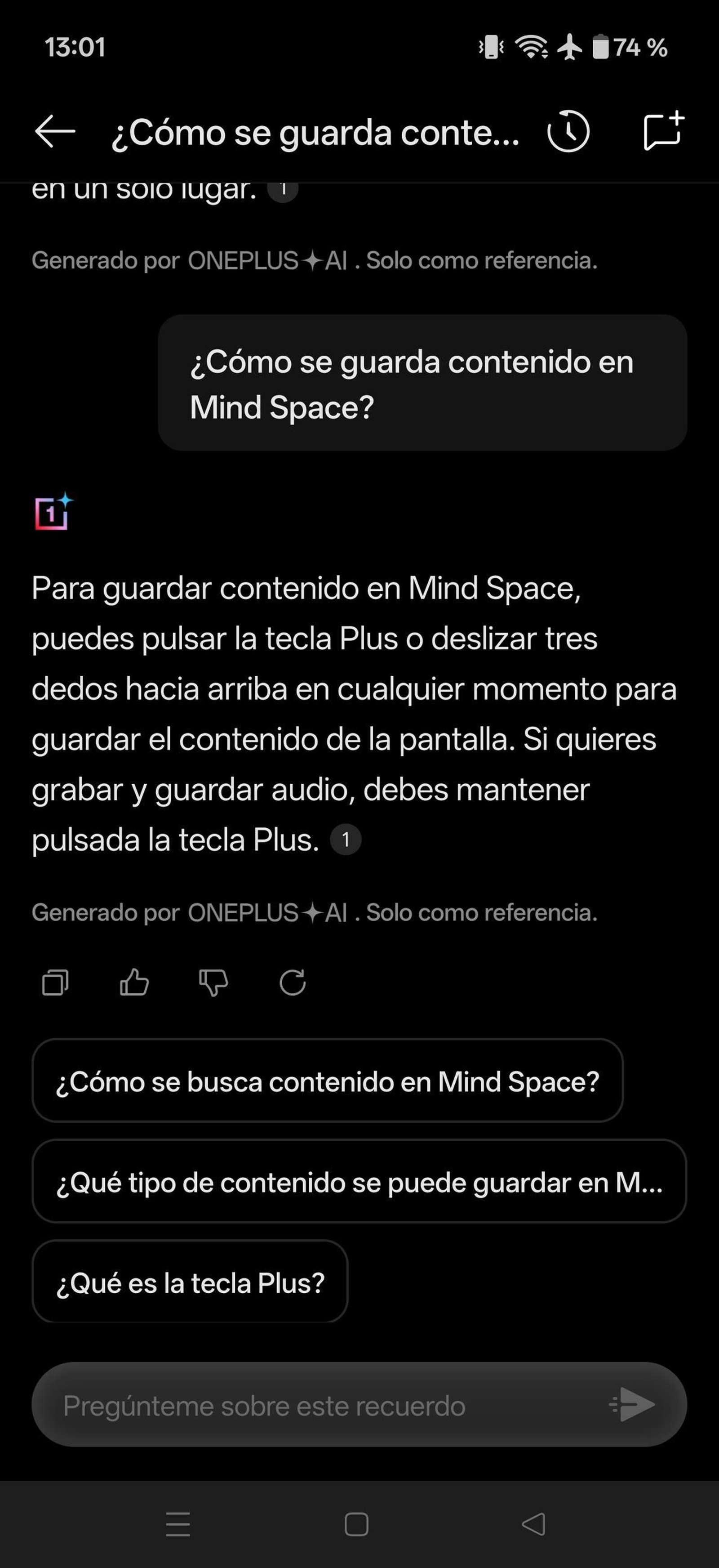Like the Mind Space answer
This screenshot has height=1568, width=719.
[x=134, y=983]
